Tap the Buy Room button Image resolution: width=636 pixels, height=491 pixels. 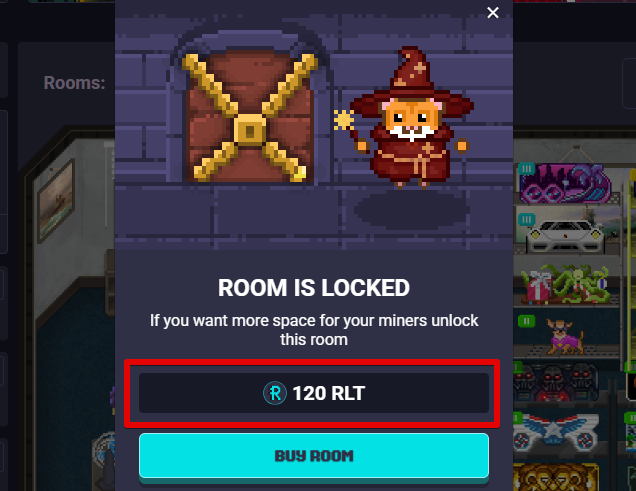(x=314, y=456)
